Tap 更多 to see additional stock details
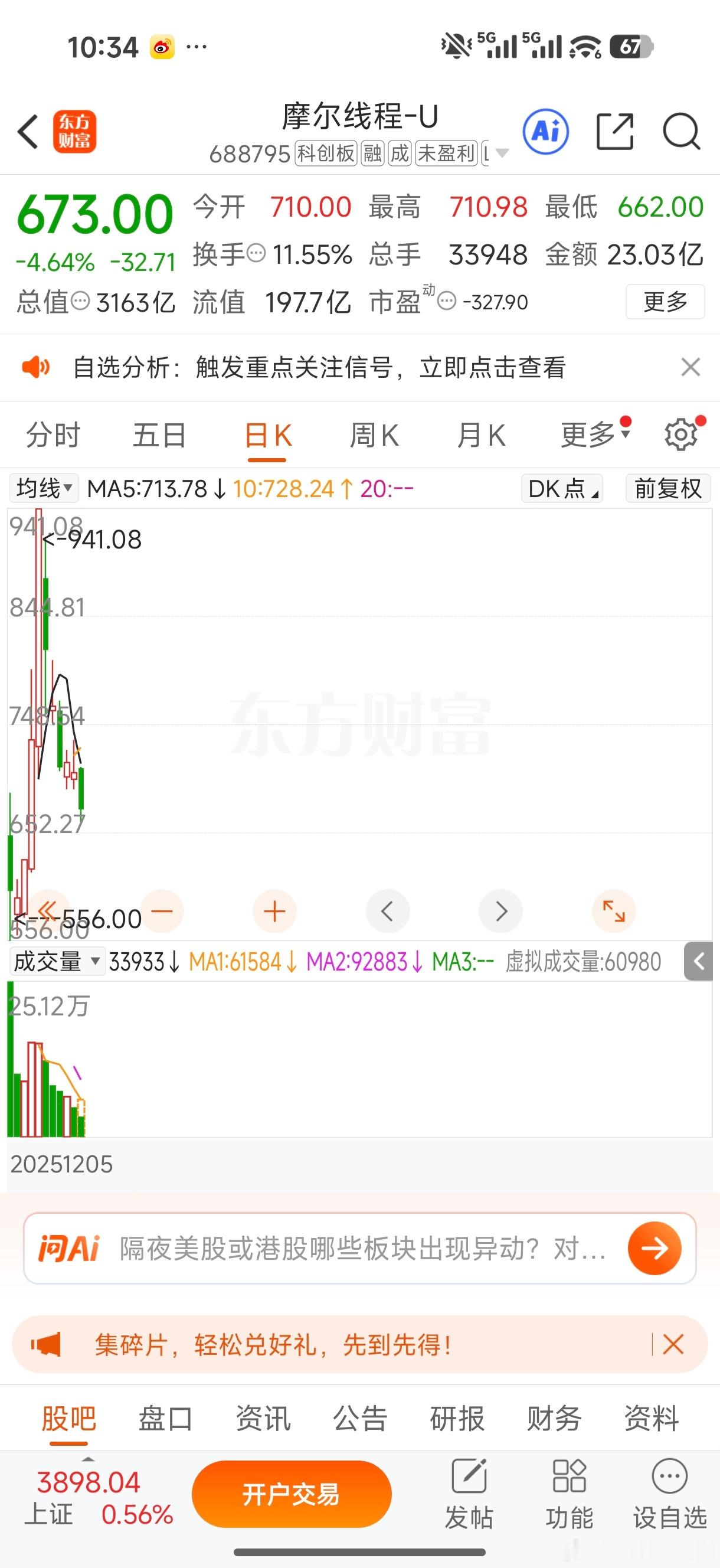Screen dimensions: 720x1568 (x=665, y=300)
